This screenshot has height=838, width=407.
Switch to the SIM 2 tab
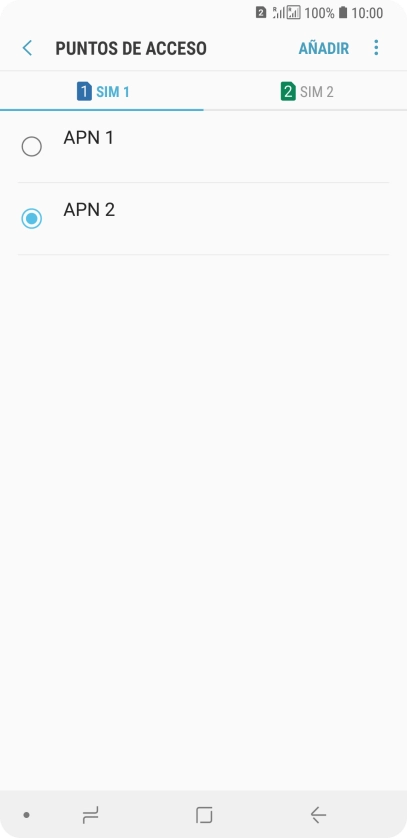coord(307,91)
